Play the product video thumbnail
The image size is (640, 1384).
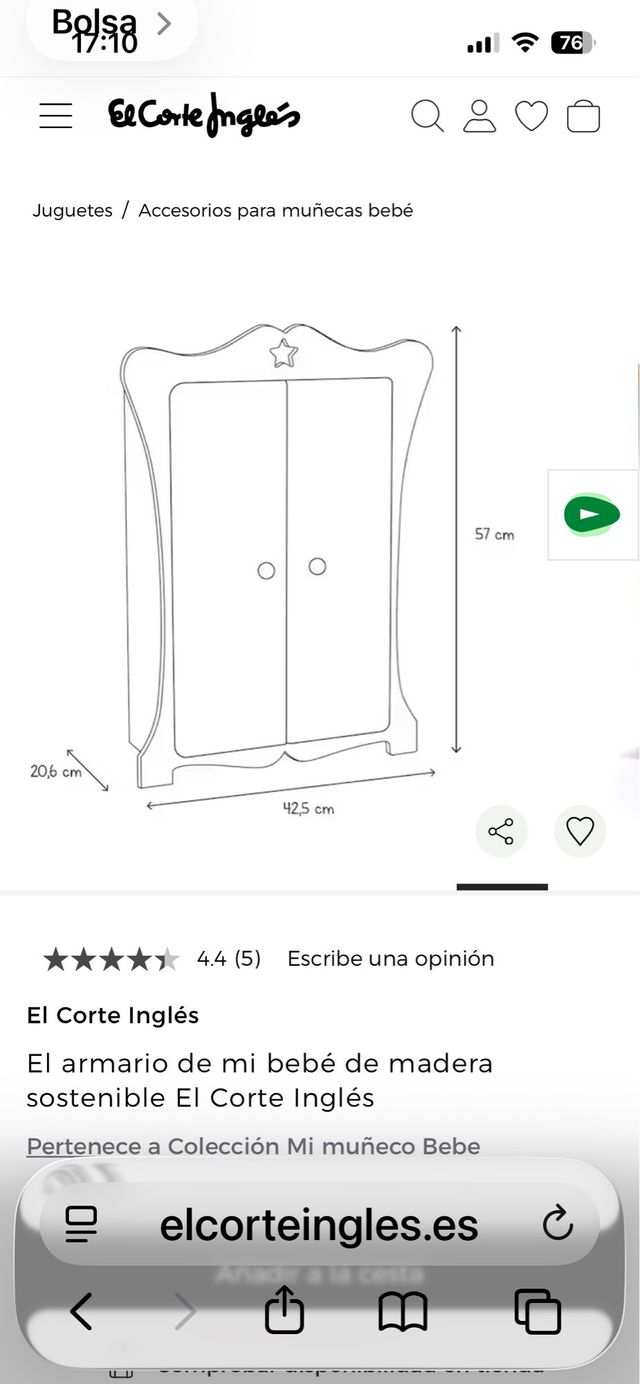tap(591, 515)
